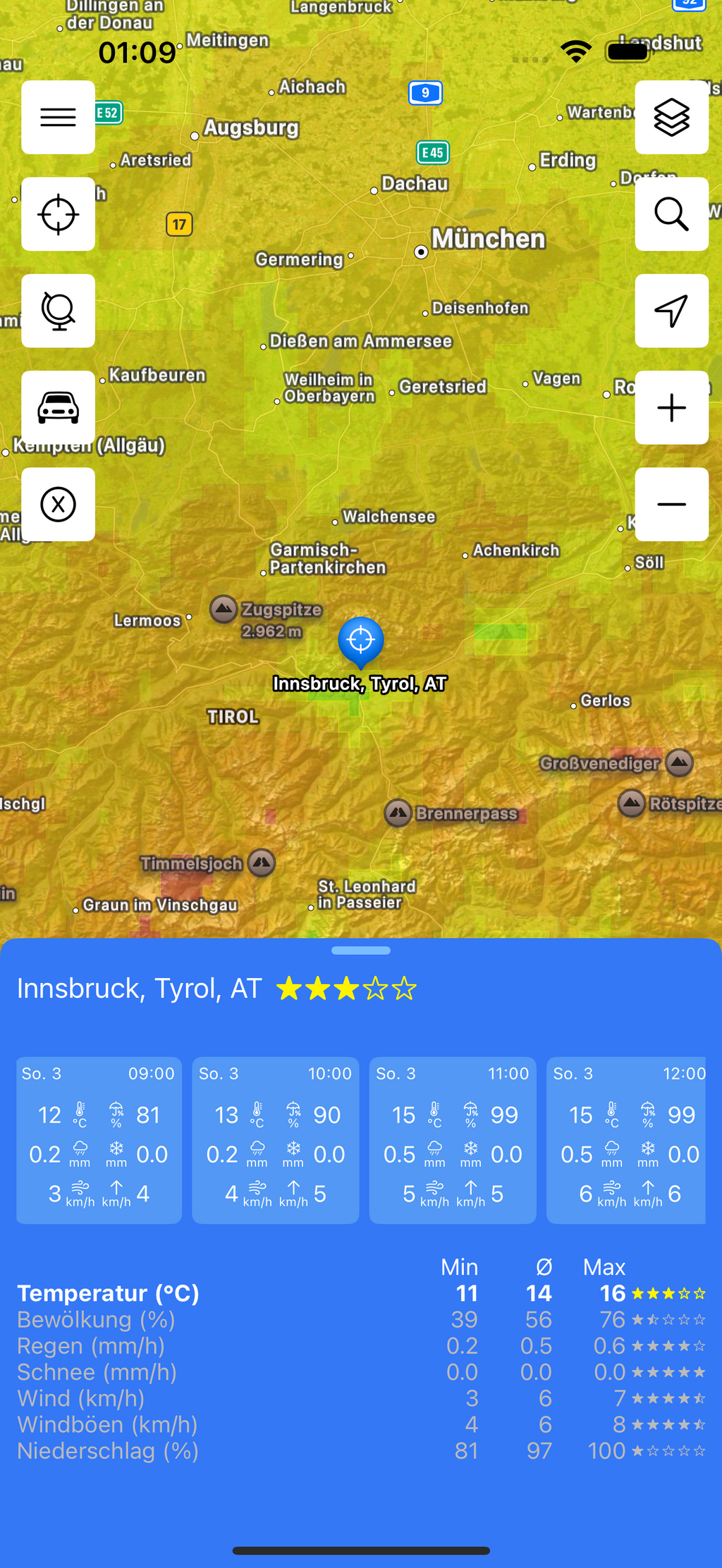The image size is (722, 1568).
Task: Open the hamburger menu
Action: coord(58,117)
